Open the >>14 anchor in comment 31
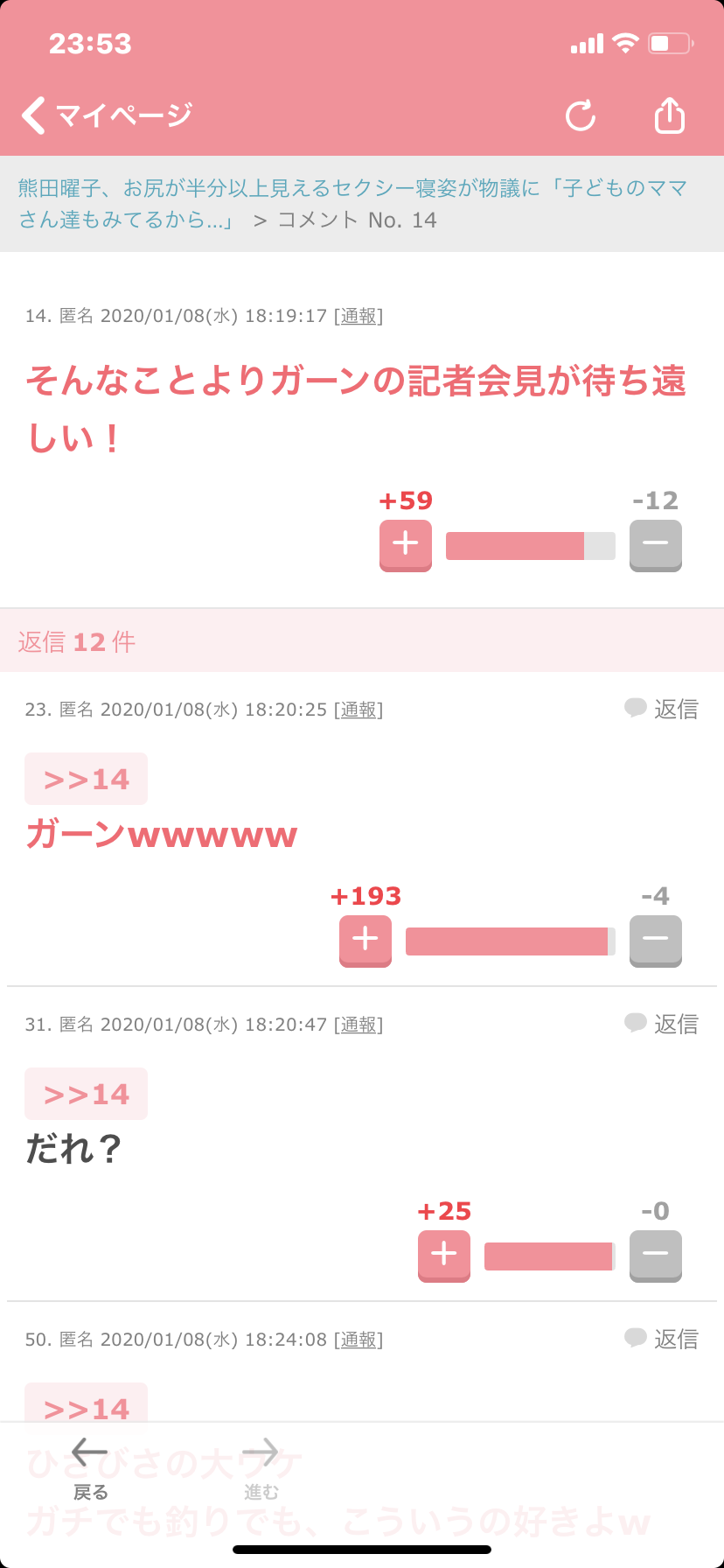 [x=87, y=1094]
